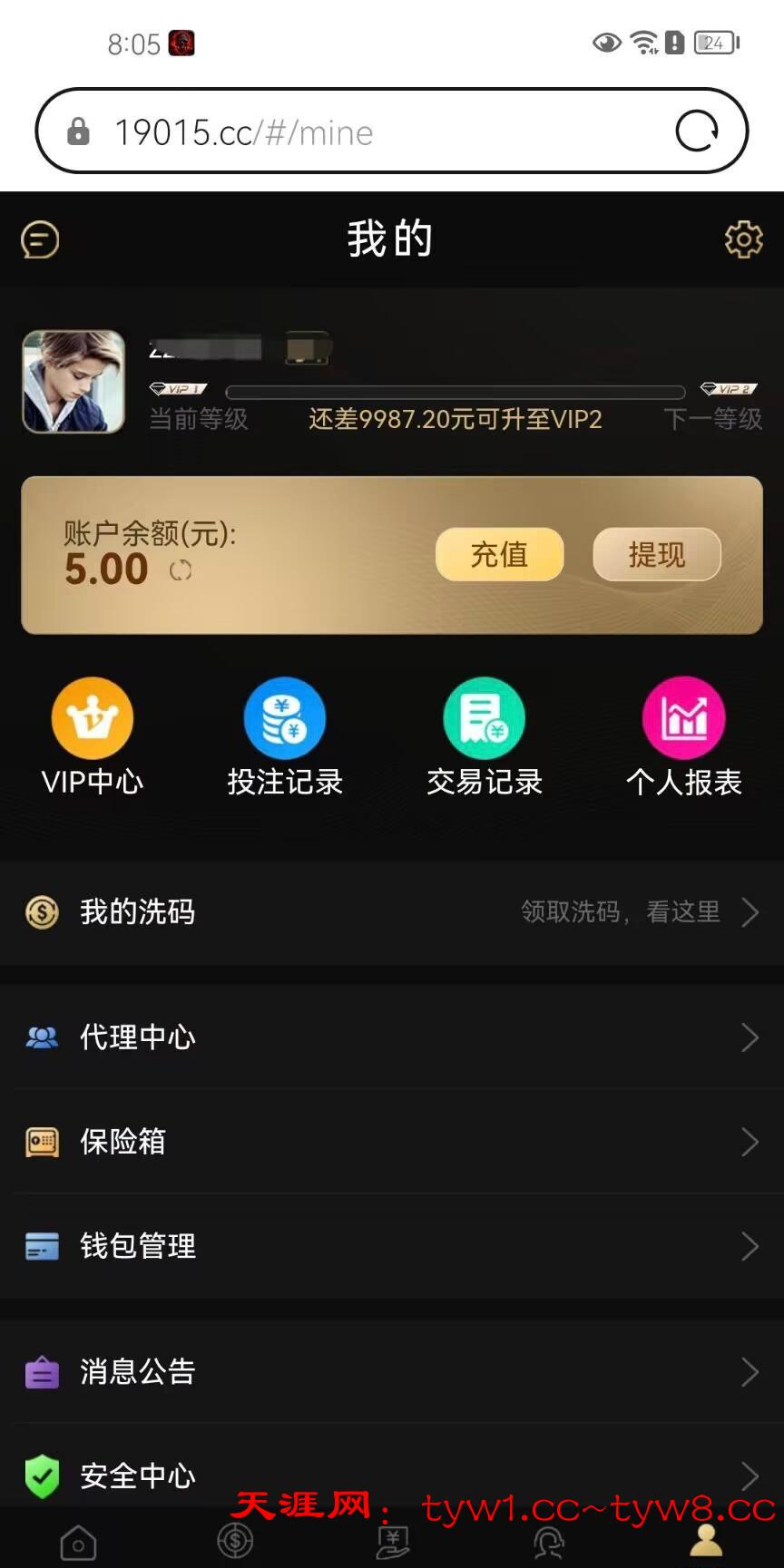View 消息公告 announcements
Image resolution: width=784 pixels, height=1568 pixels.
click(x=392, y=1371)
